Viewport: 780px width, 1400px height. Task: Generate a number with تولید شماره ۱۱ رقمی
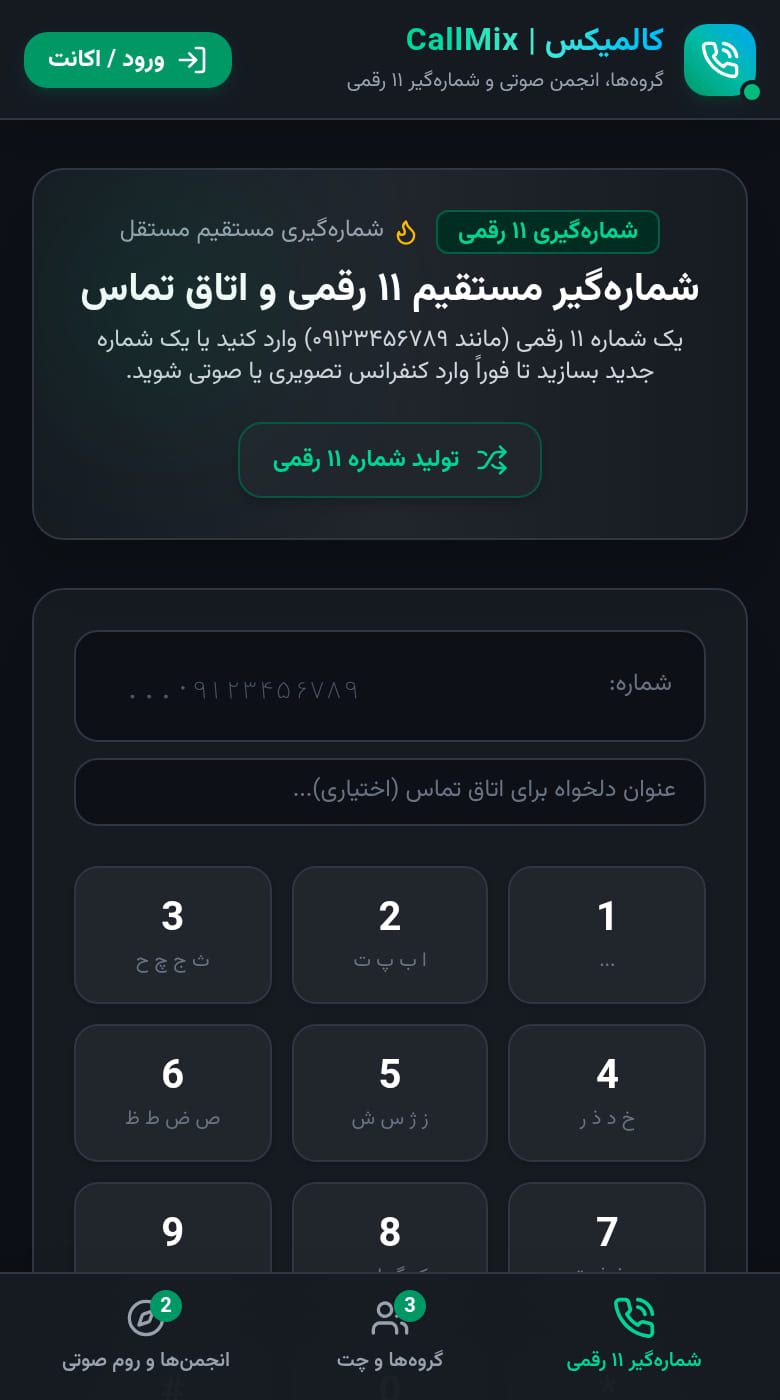tap(390, 460)
